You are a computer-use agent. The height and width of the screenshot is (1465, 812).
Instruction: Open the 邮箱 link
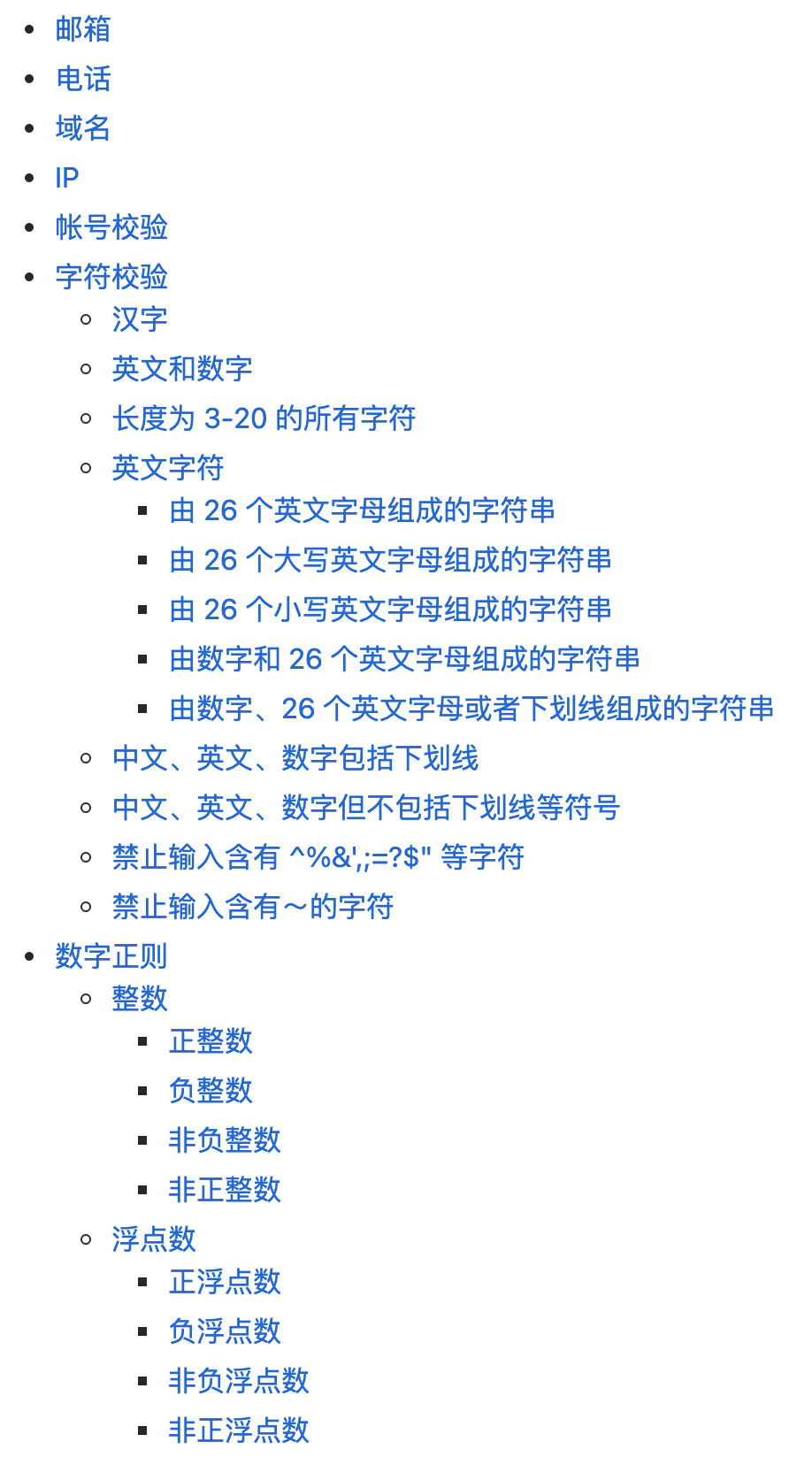[x=83, y=29]
